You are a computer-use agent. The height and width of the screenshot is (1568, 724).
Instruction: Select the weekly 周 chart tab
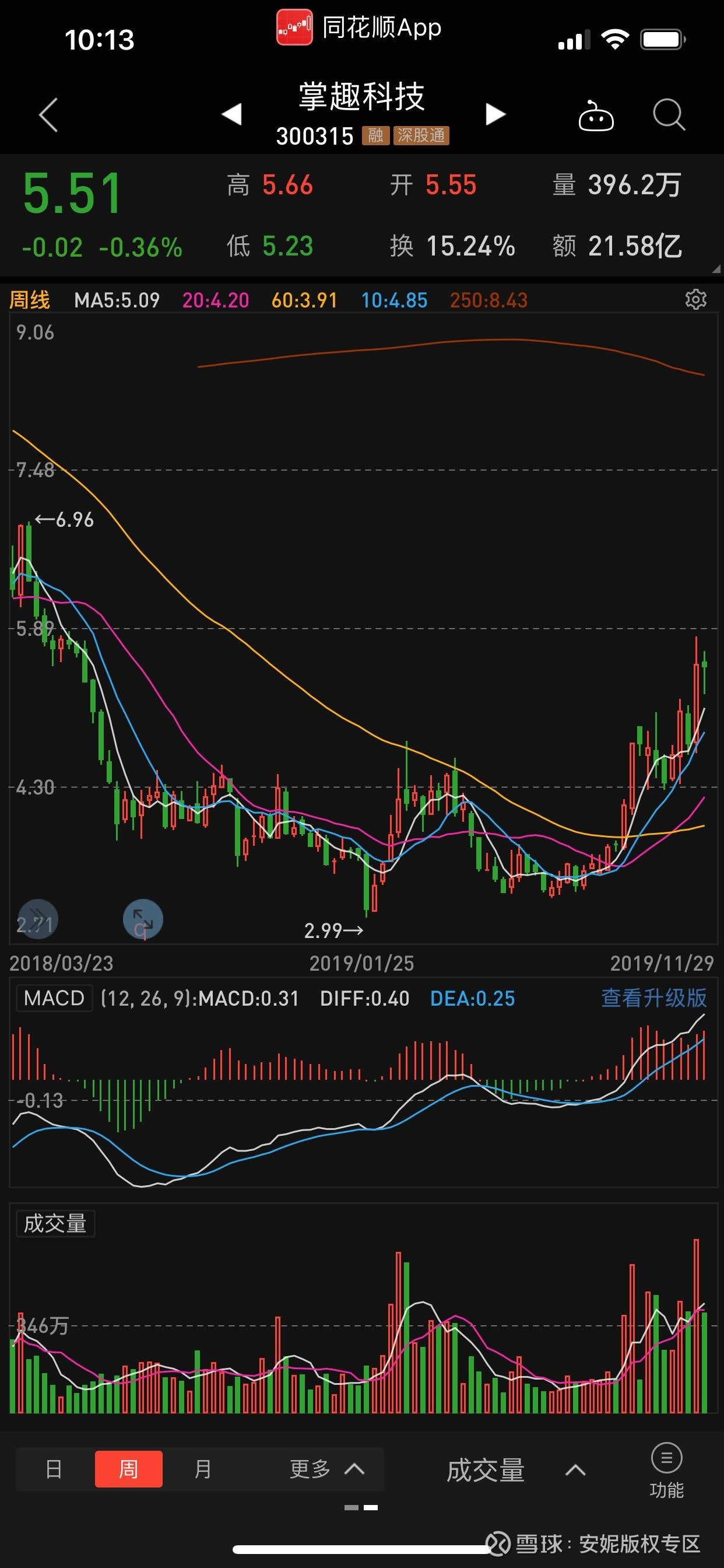click(x=128, y=1469)
